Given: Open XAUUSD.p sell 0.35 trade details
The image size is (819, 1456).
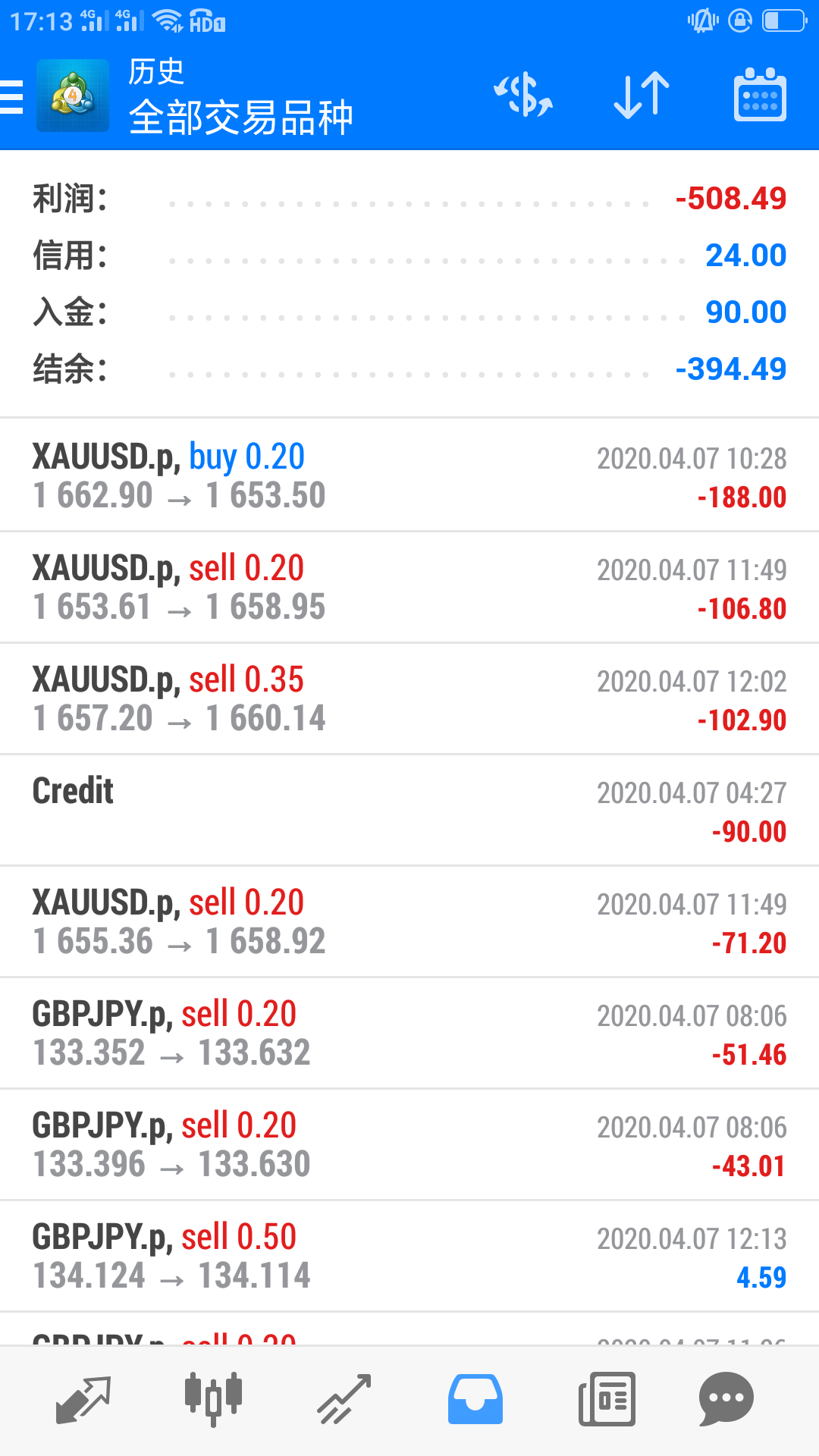Looking at the screenshot, I should 409,698.
